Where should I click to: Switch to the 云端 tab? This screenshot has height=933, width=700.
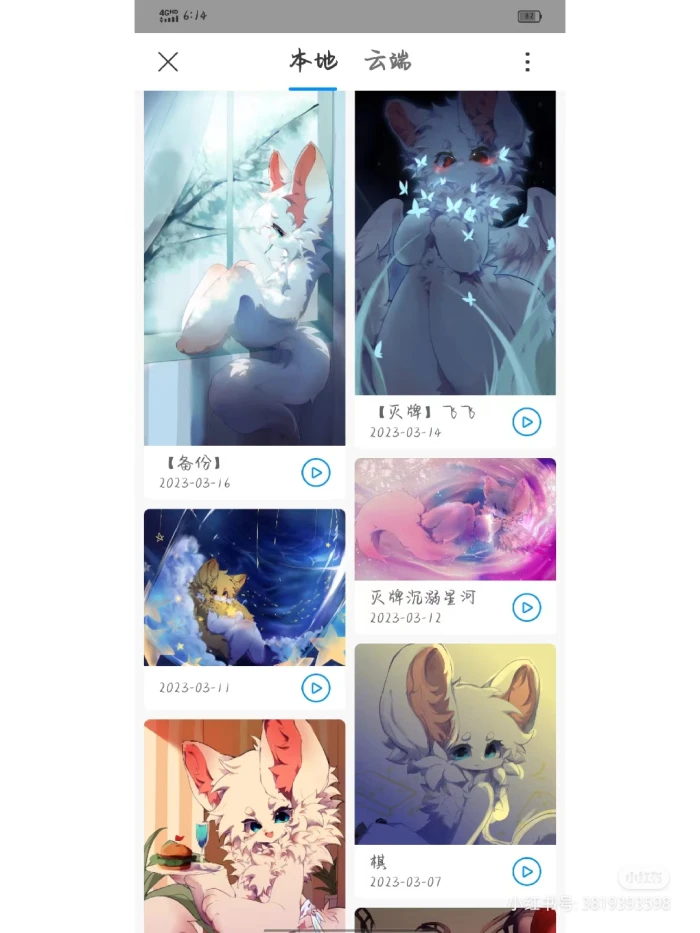click(x=387, y=61)
